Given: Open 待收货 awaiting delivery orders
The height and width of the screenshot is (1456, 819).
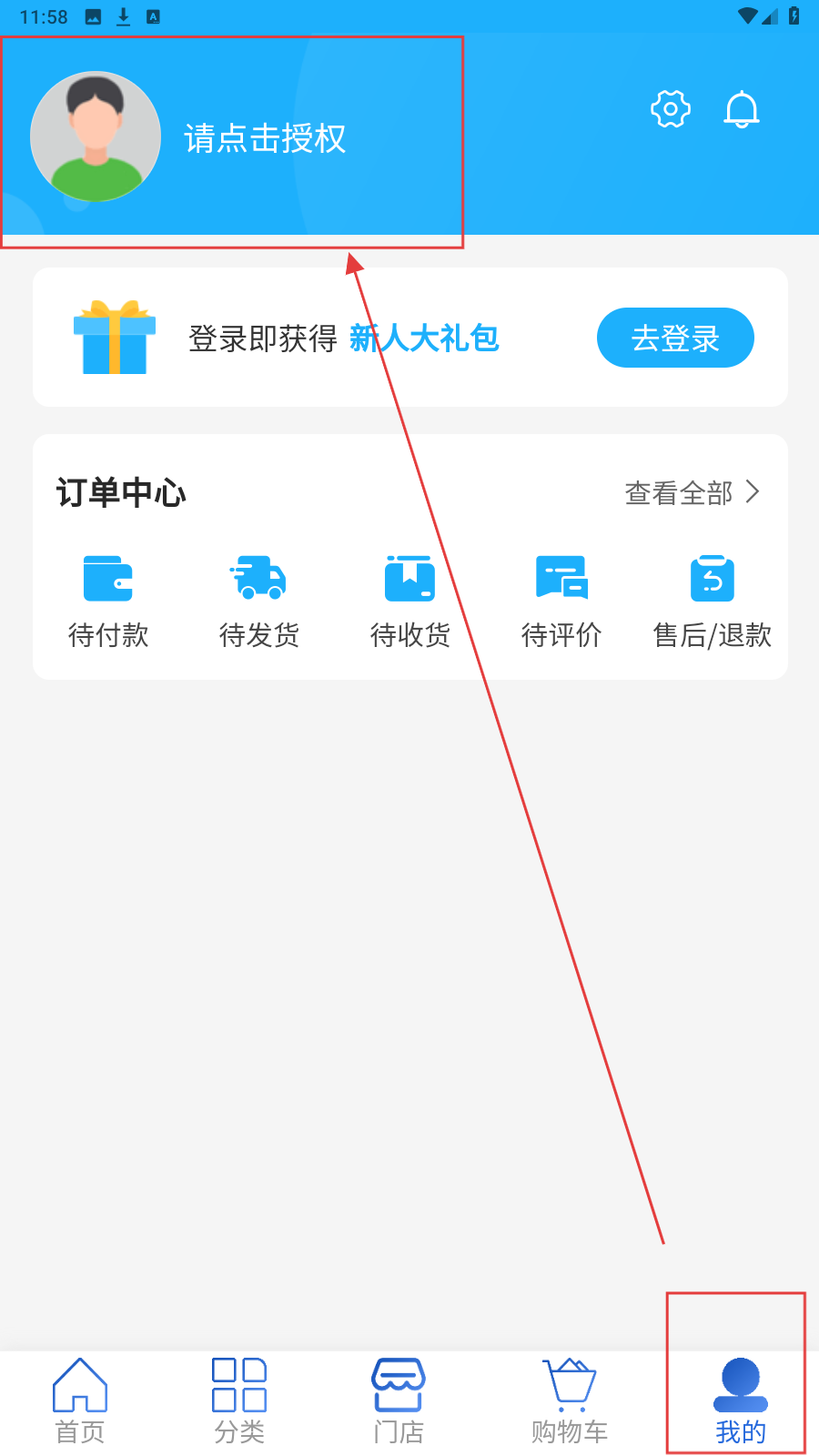Looking at the screenshot, I should pyautogui.click(x=410, y=599).
